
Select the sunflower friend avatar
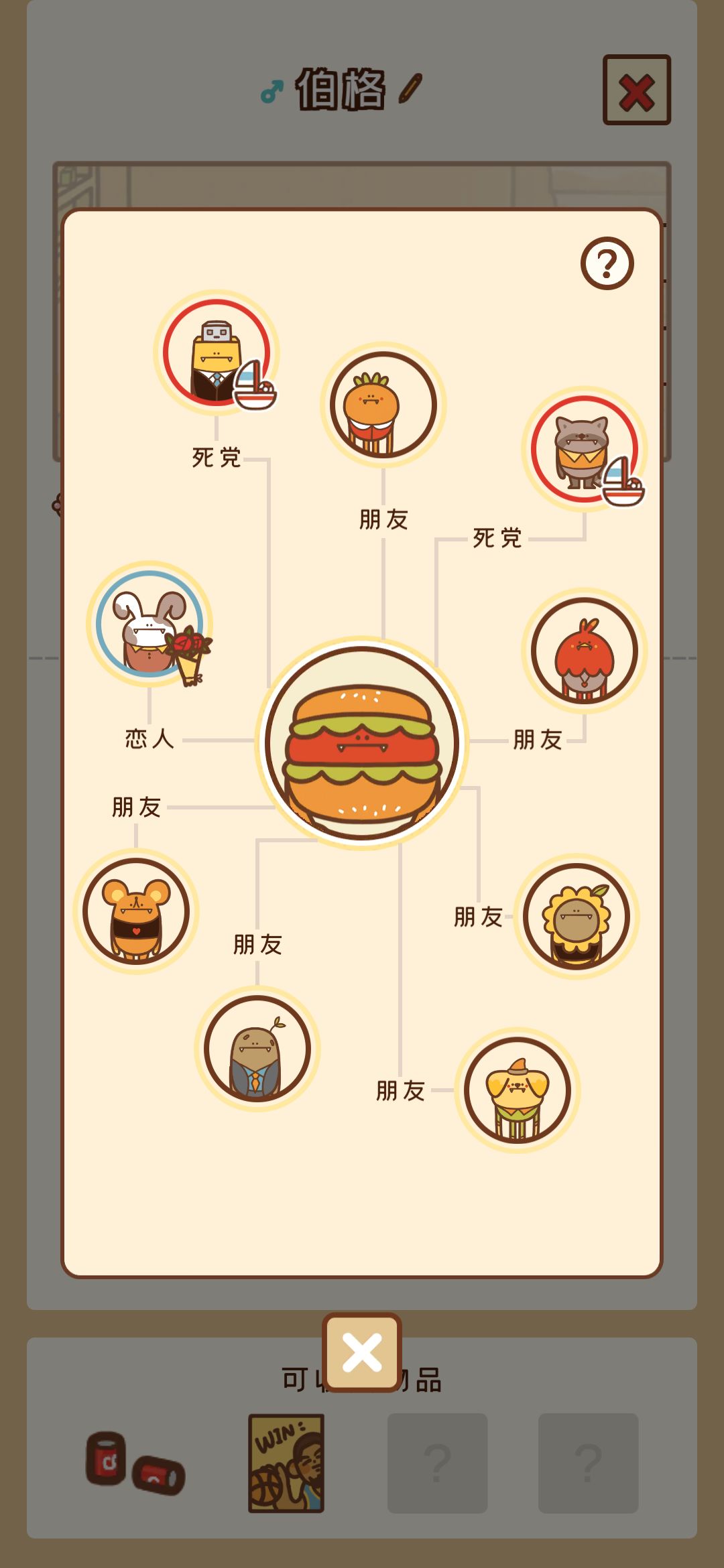tap(577, 916)
